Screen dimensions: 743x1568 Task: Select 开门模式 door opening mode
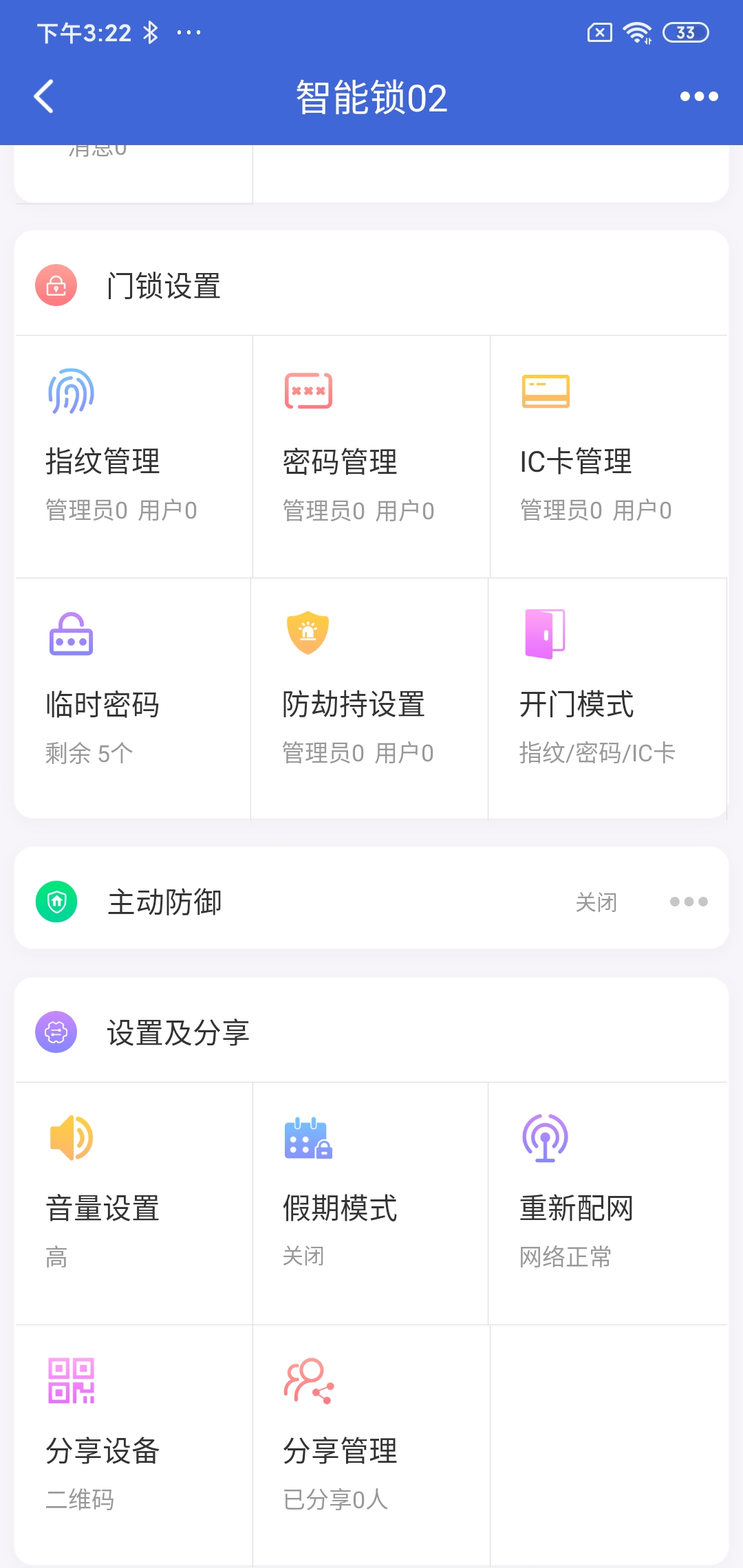point(607,699)
